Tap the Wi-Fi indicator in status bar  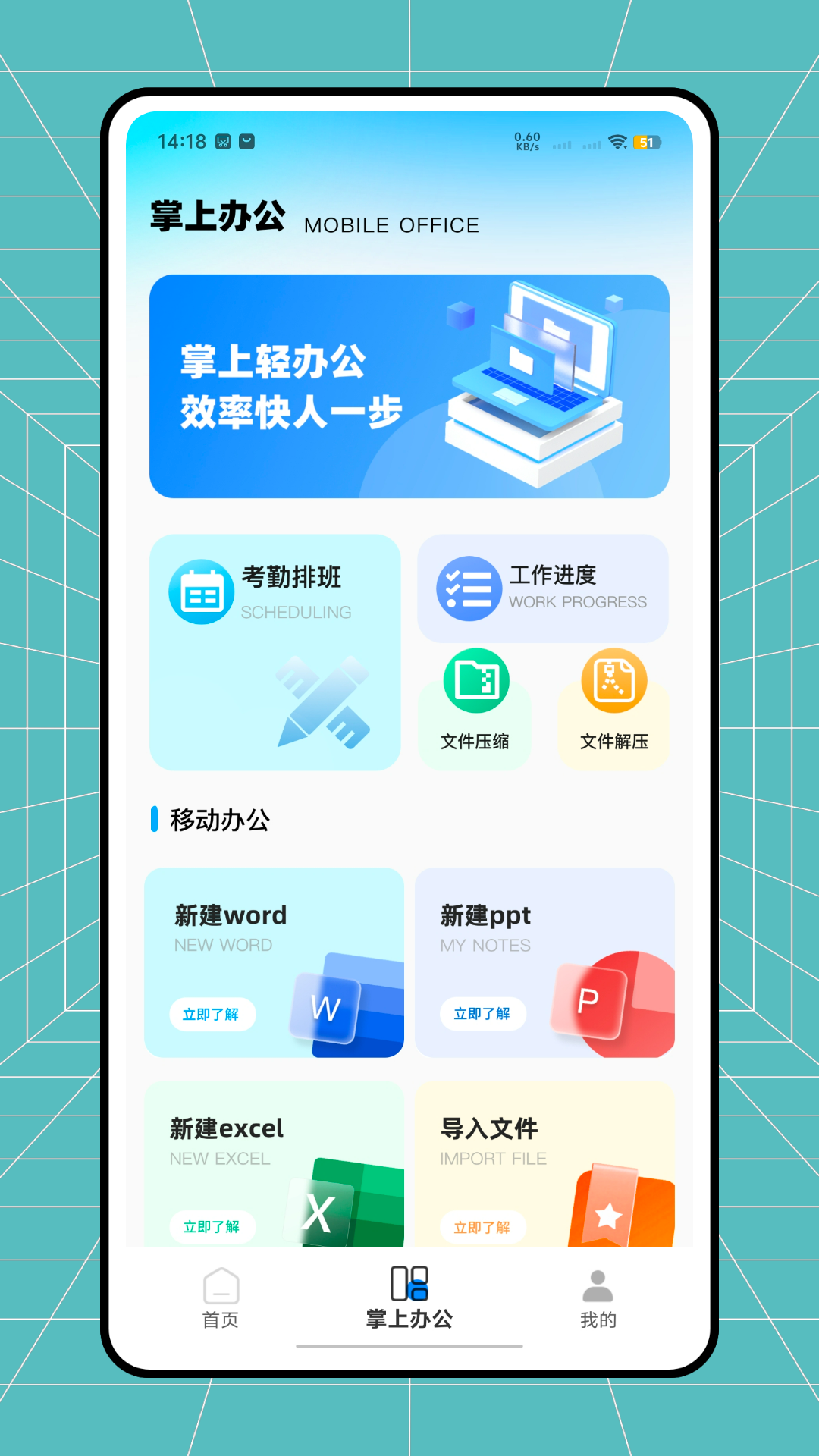point(618,141)
